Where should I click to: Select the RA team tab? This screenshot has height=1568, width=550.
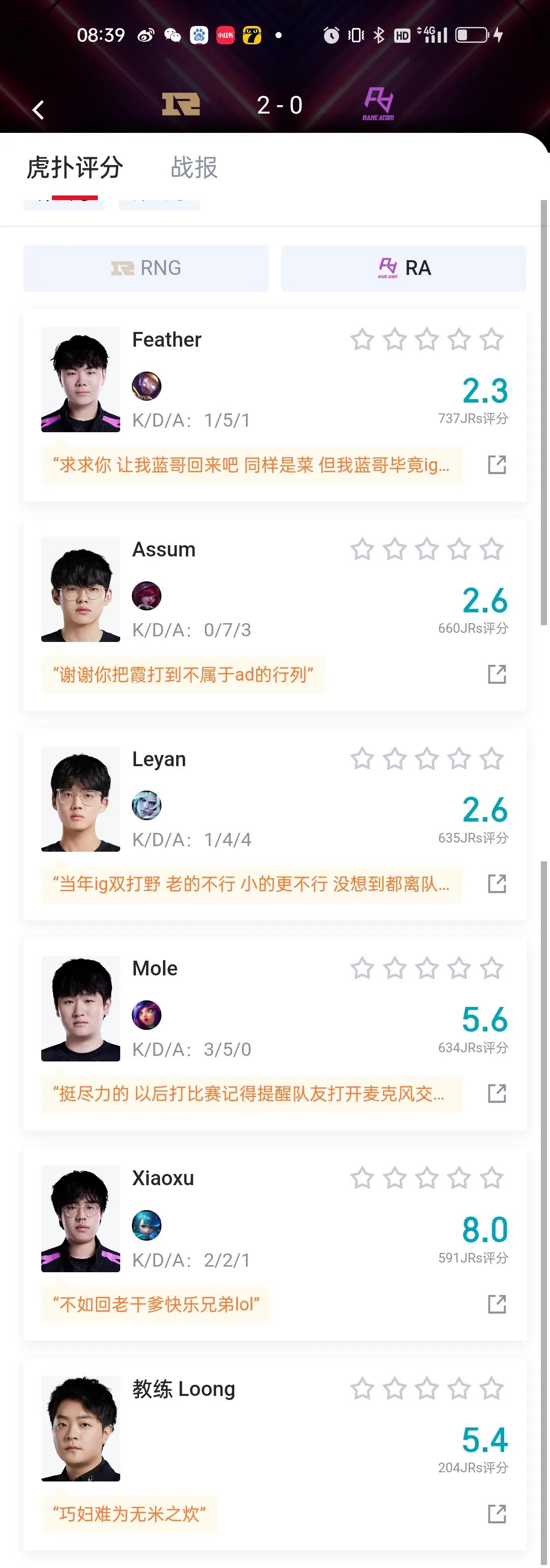pos(403,268)
